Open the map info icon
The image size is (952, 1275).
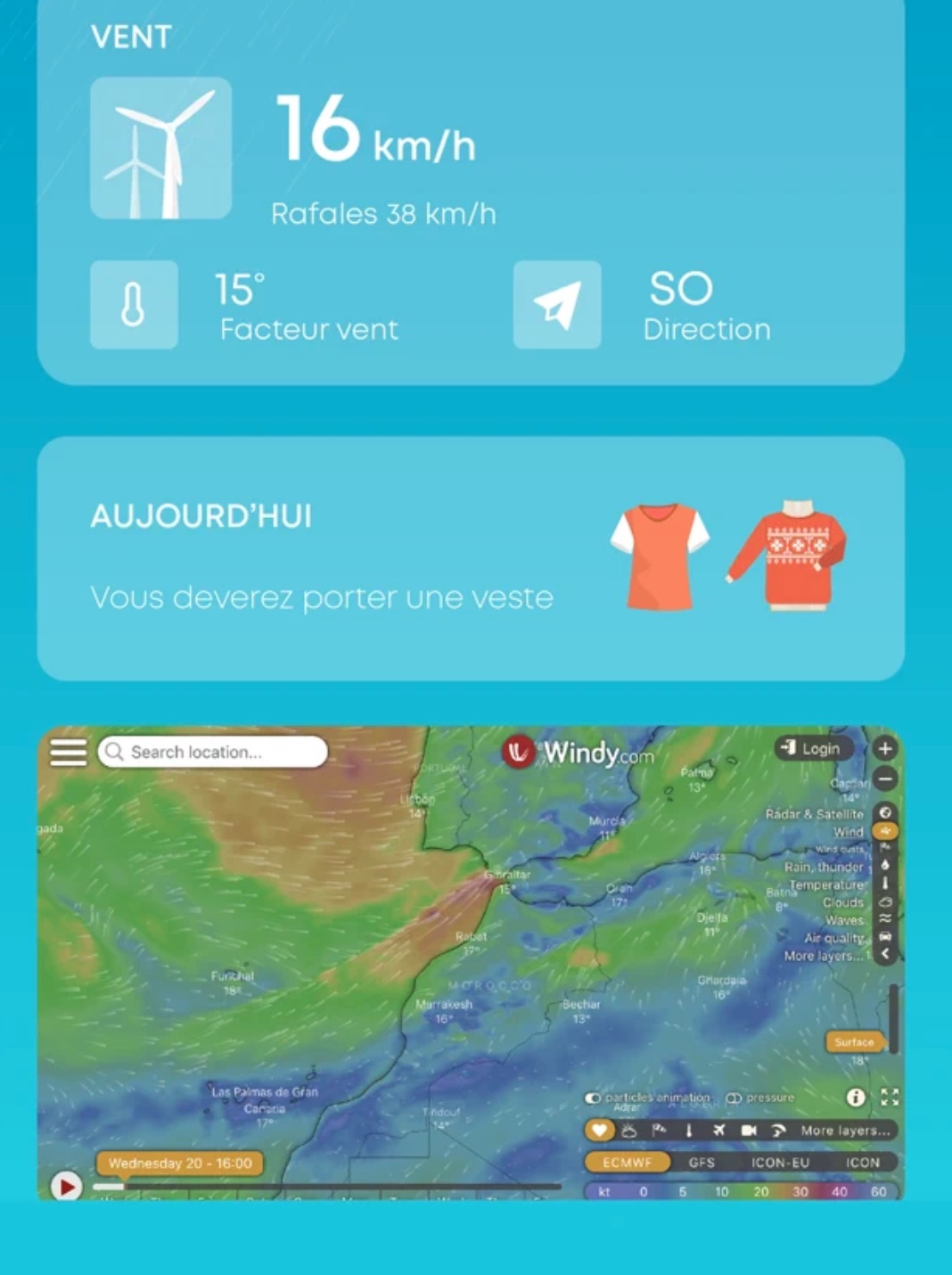pos(856,1098)
